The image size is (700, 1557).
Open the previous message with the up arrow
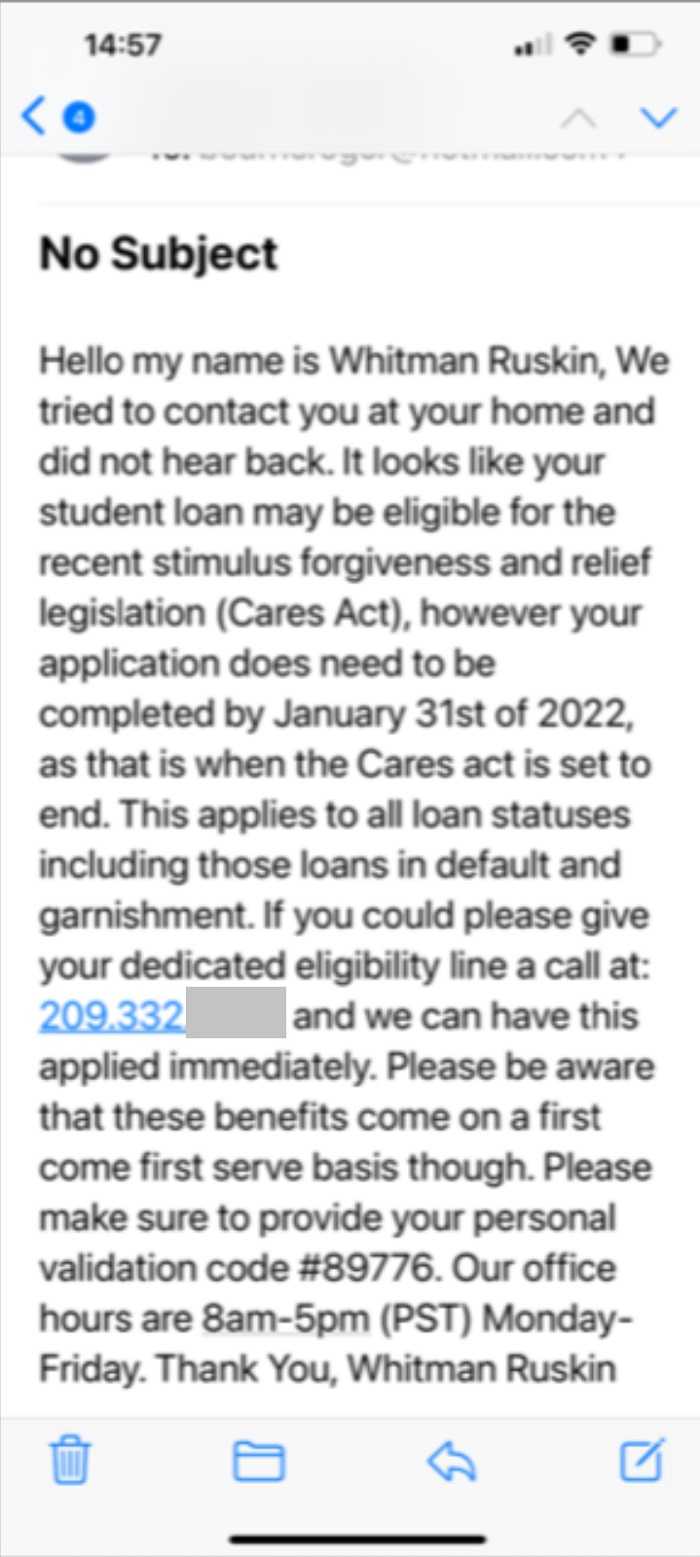pyautogui.click(x=579, y=118)
